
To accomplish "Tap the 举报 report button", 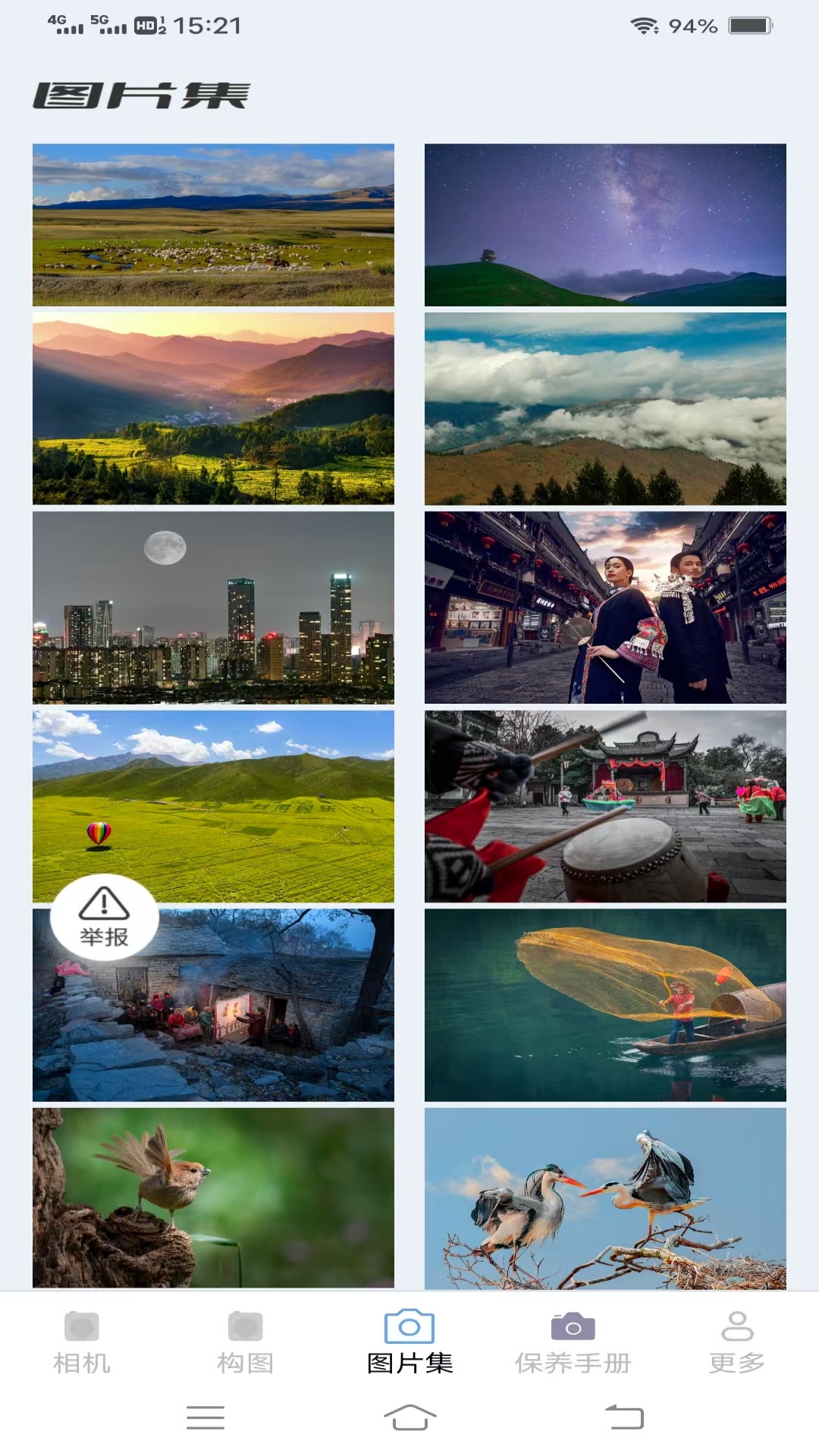I will (104, 917).
